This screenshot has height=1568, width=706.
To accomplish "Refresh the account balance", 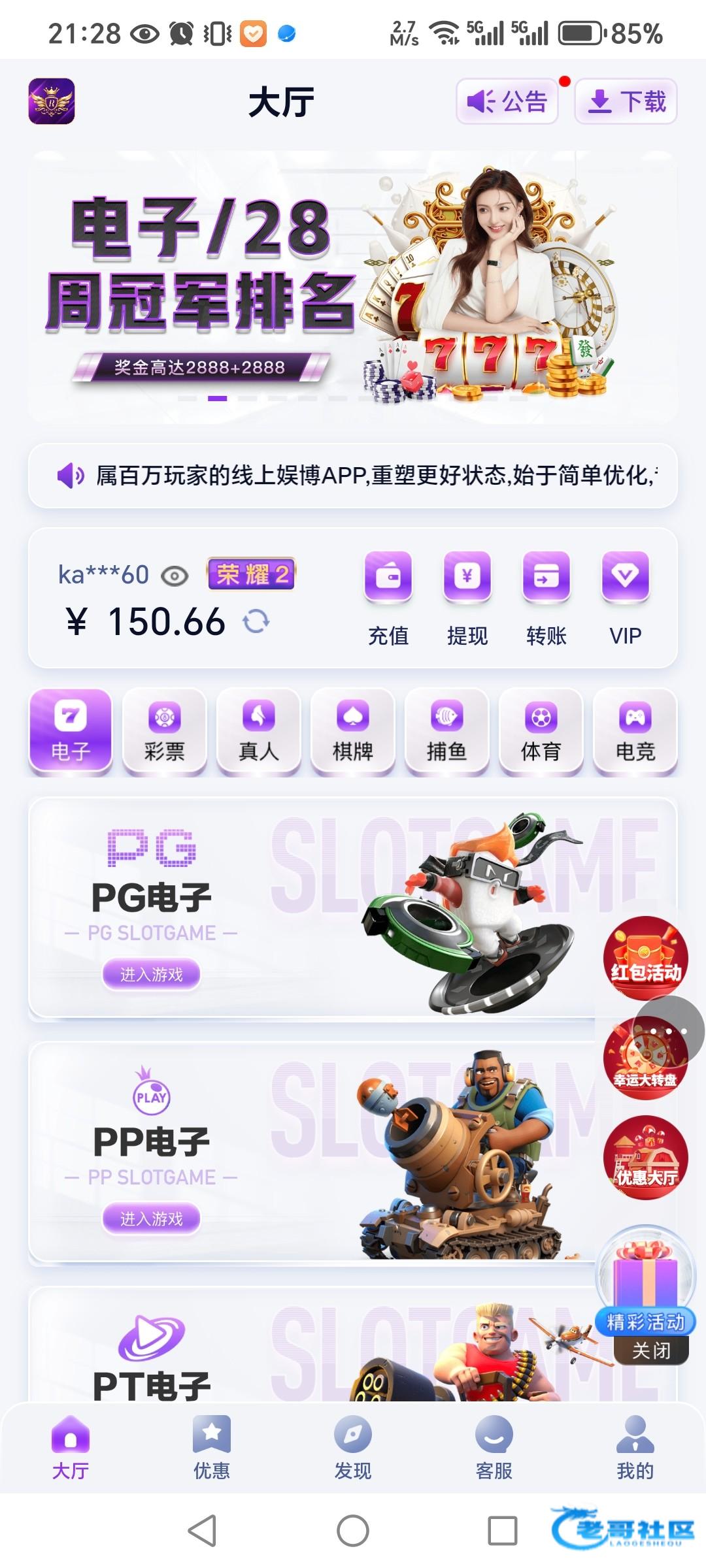I will pyautogui.click(x=256, y=621).
